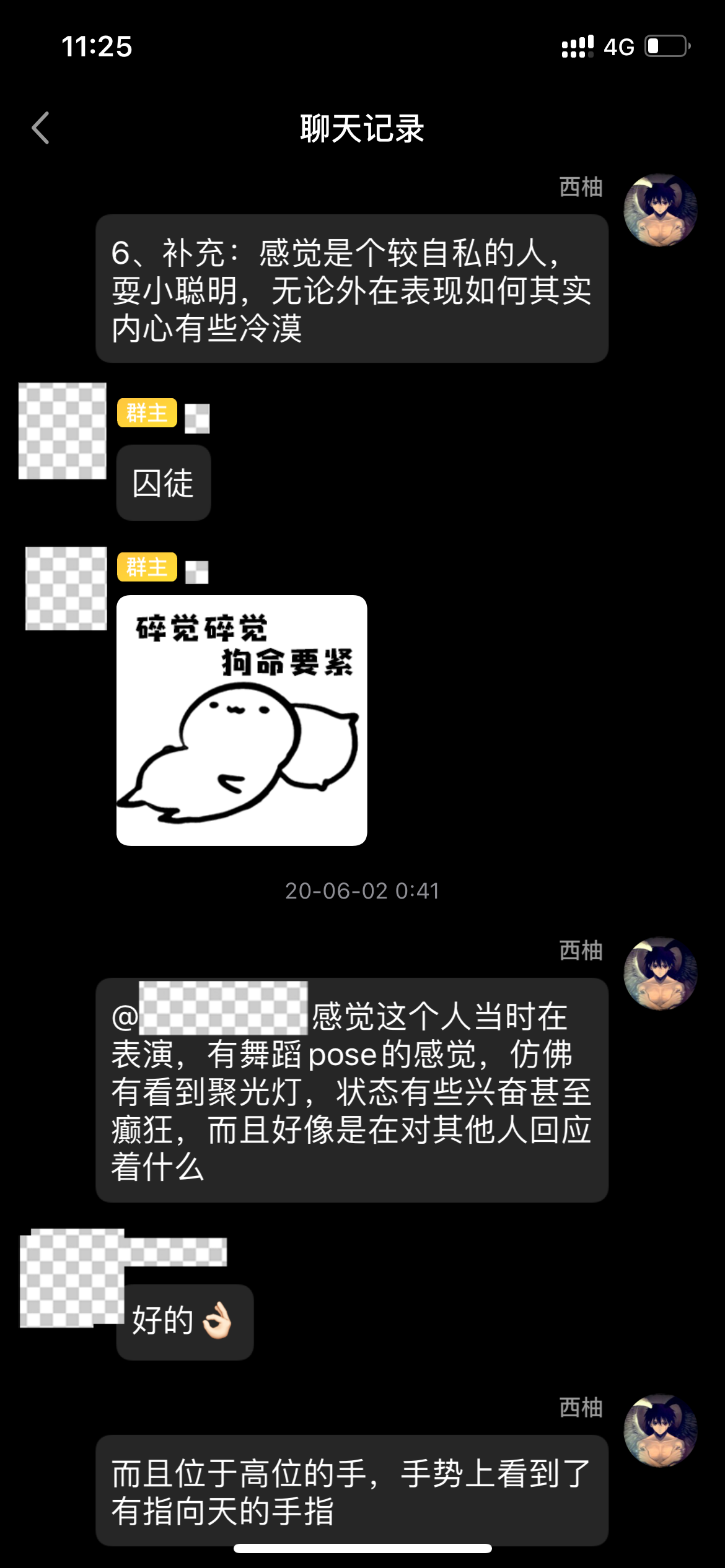
Task: Tap 西柚's avatar beside the 而且位于高位的手 message
Action: 660,1431
